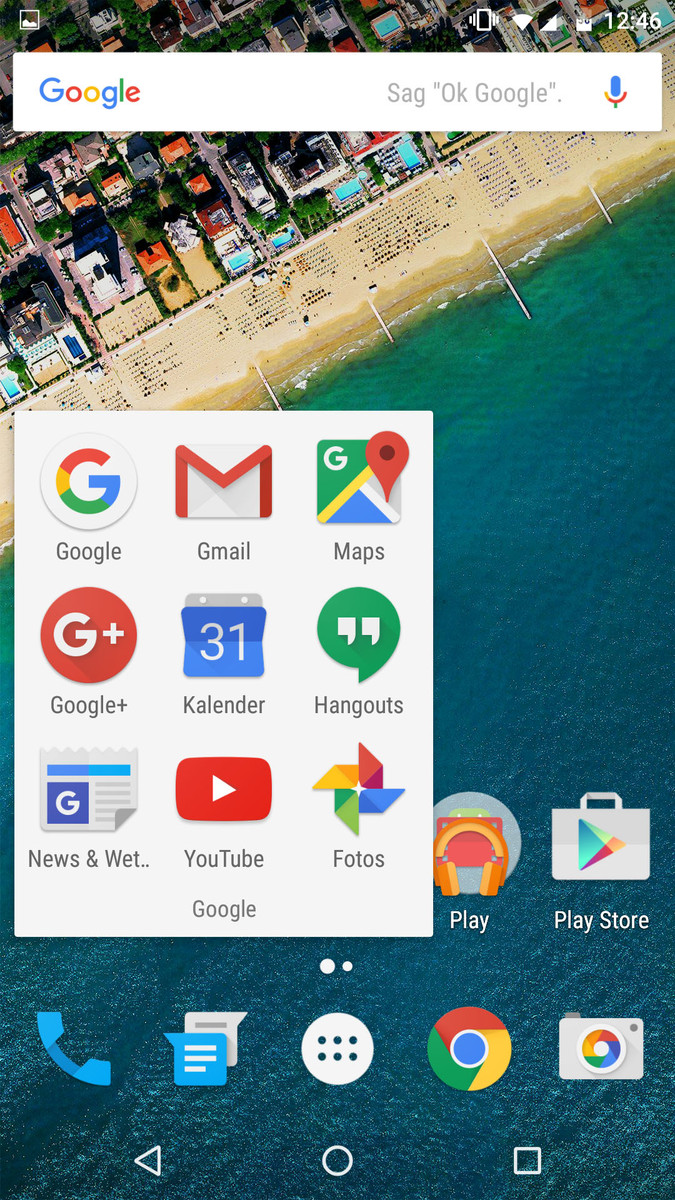Tap the system back button
Viewport: 675px width, 1200px height.
click(x=148, y=1160)
